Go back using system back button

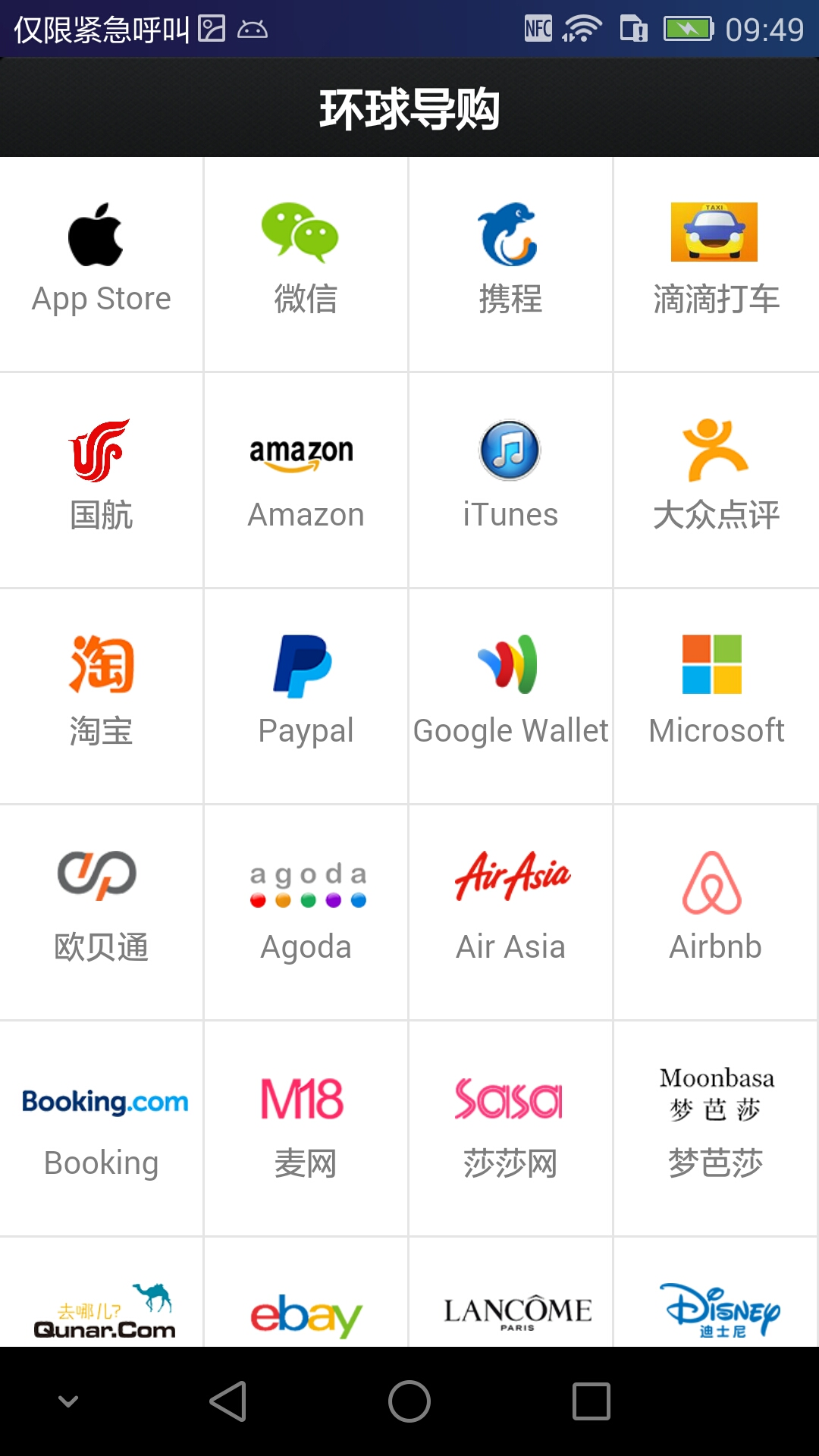click(227, 1401)
